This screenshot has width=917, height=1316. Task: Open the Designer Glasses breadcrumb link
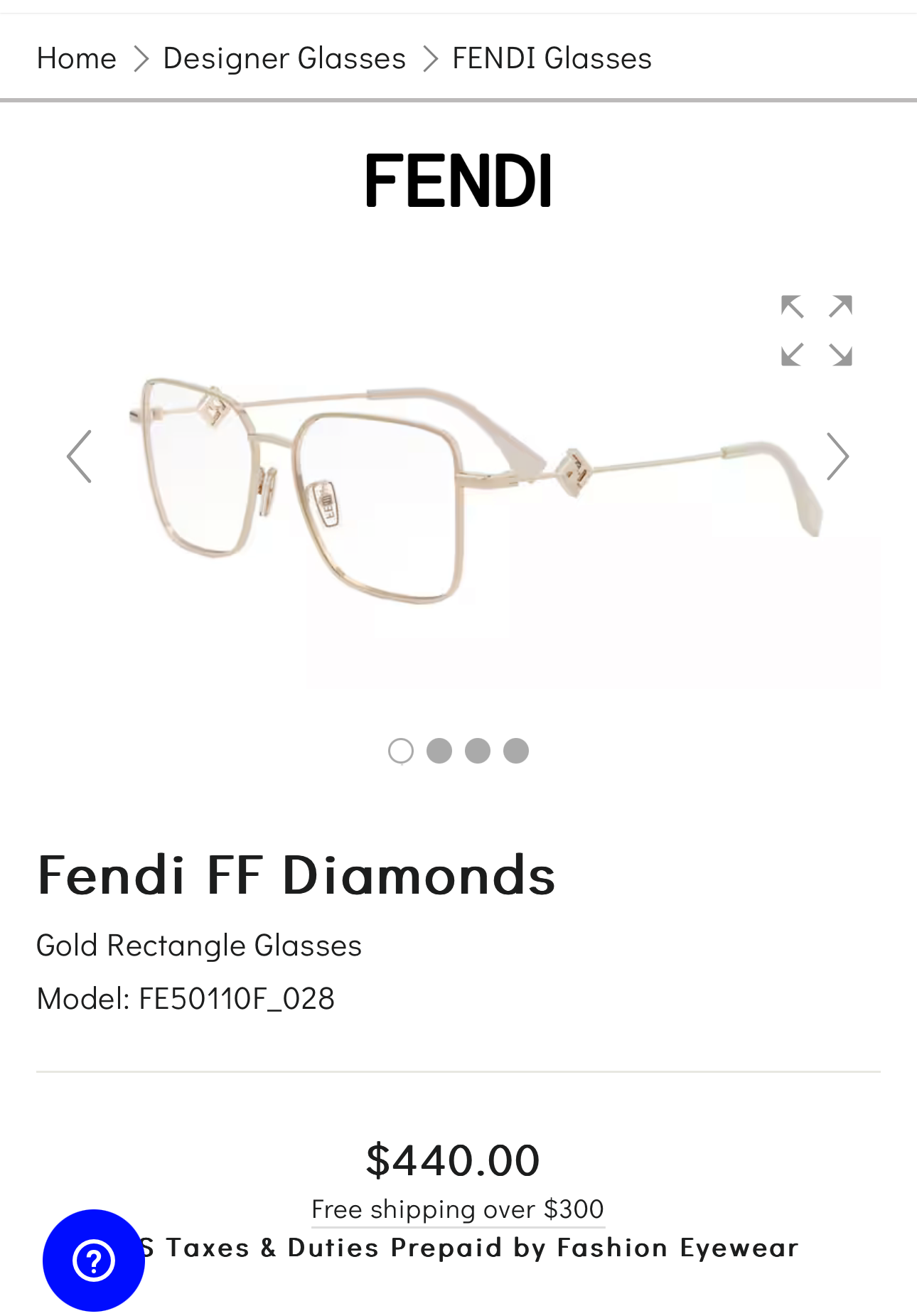tap(284, 58)
